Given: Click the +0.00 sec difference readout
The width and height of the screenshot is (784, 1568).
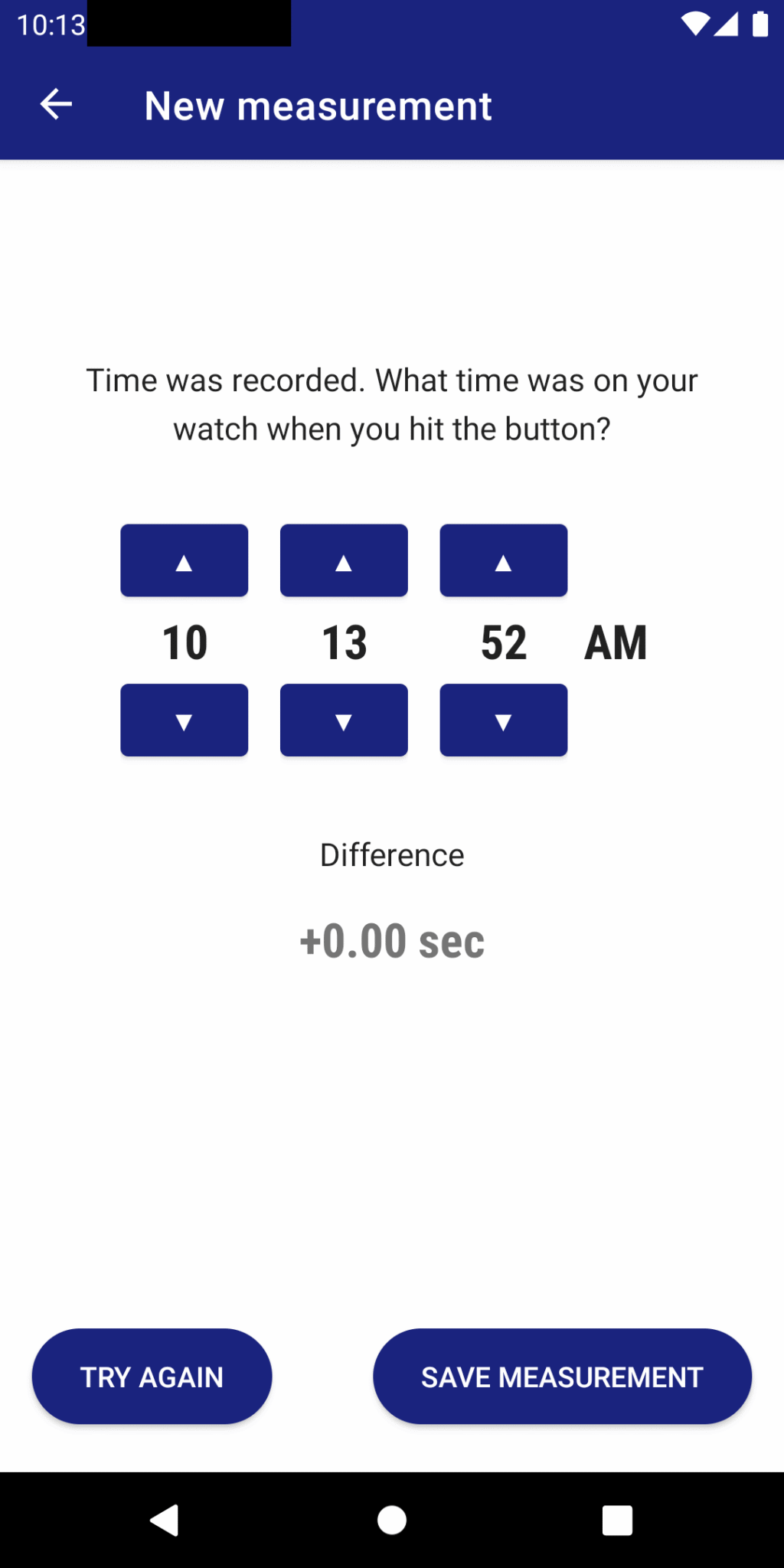Looking at the screenshot, I should point(391,940).
